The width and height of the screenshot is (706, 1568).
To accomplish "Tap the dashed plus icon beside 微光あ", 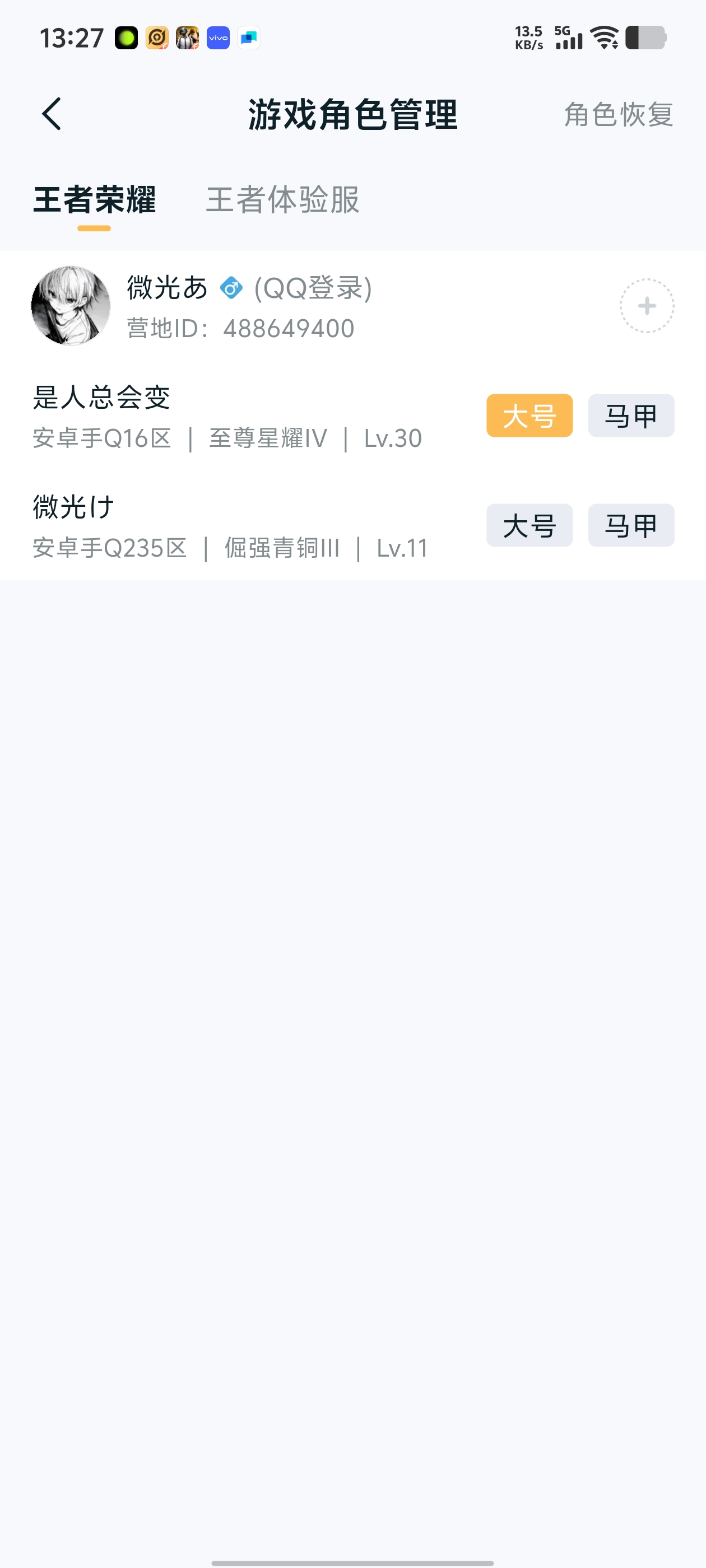I will [646, 306].
